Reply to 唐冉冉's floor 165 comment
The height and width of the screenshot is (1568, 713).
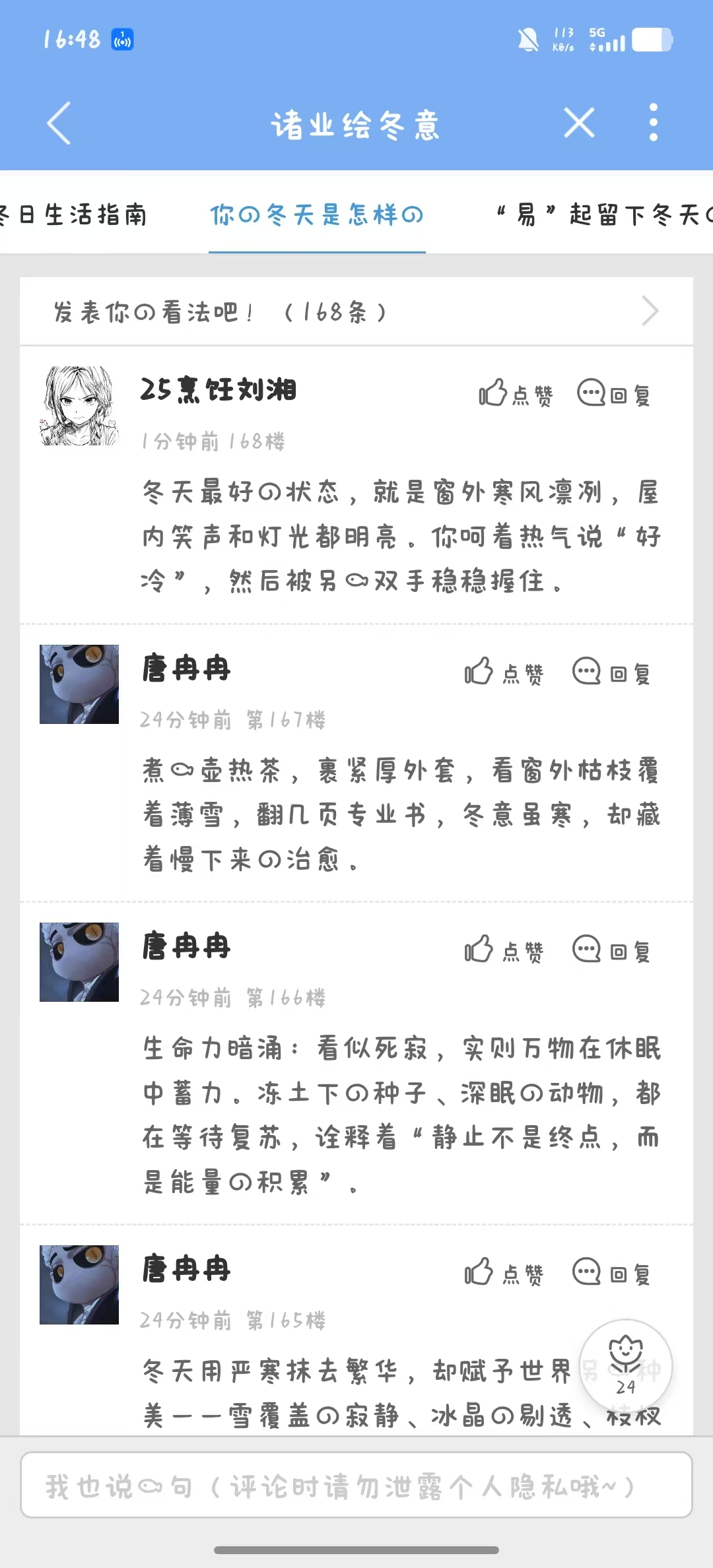(x=611, y=1274)
